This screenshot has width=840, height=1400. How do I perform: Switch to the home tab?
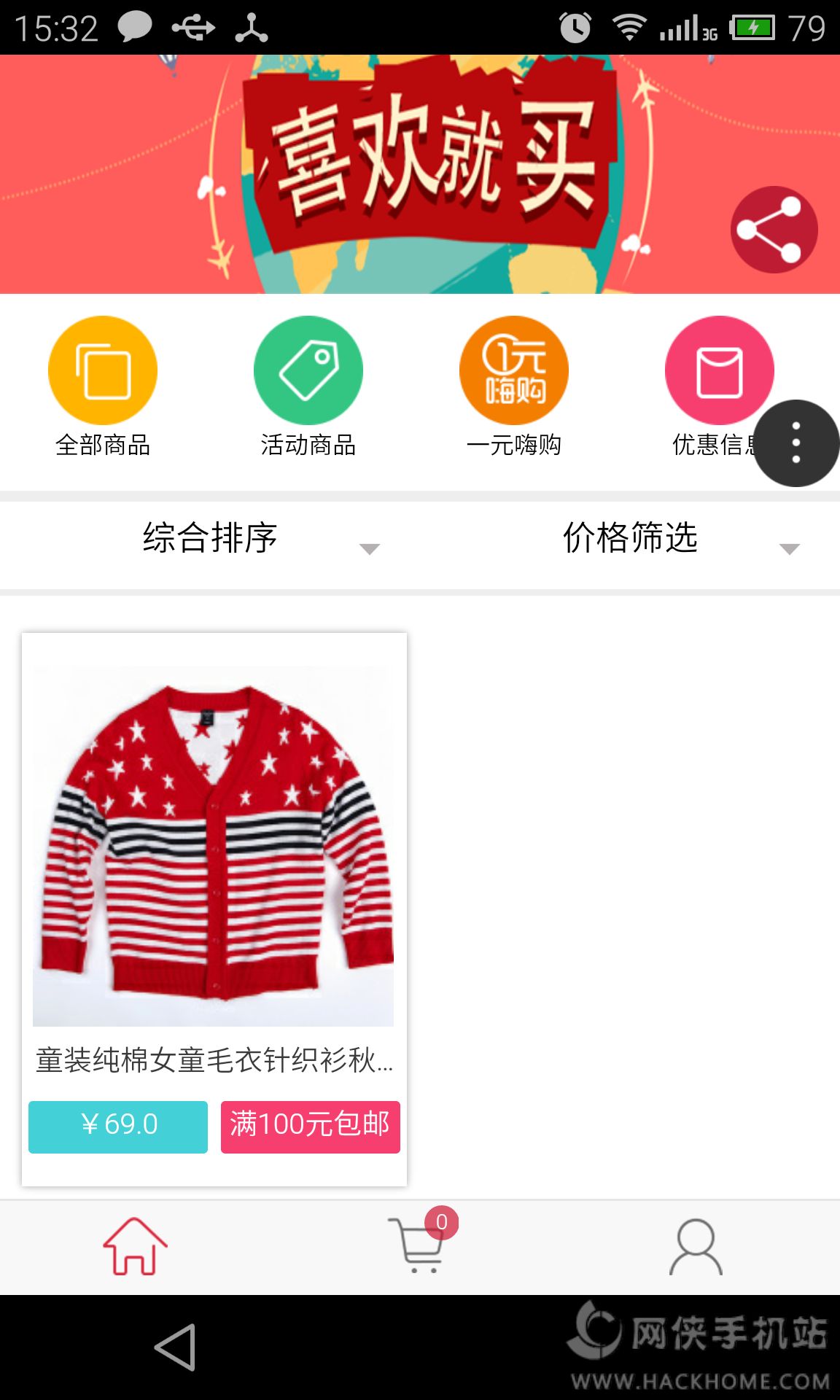tap(135, 1247)
